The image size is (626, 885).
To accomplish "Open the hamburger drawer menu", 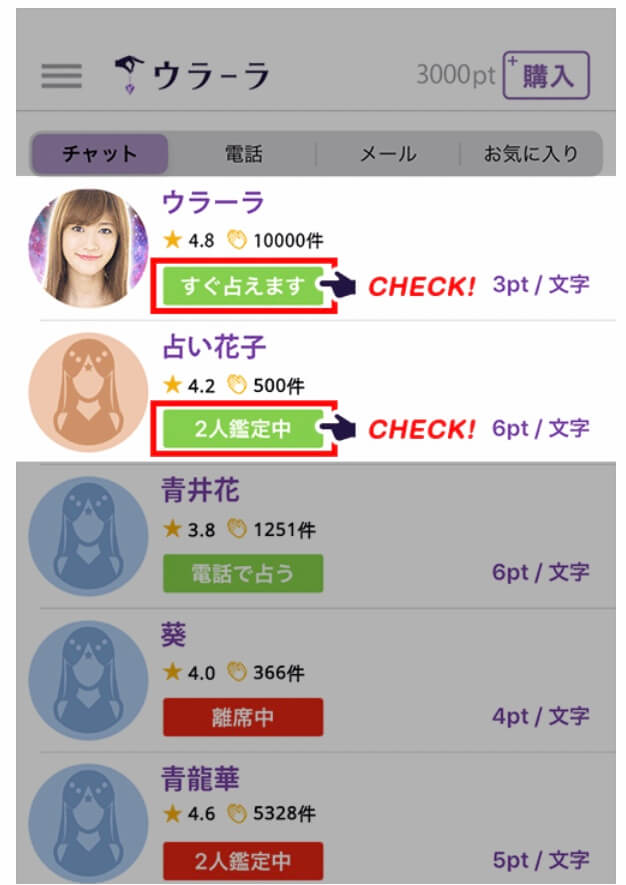I will 61,77.
